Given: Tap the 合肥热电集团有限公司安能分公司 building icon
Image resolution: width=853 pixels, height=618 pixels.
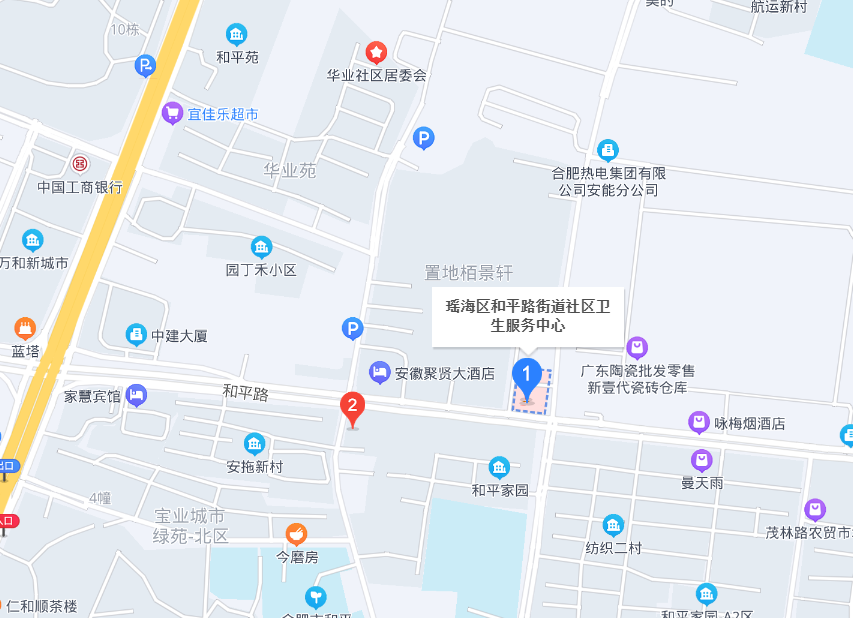Looking at the screenshot, I should coord(608,150).
